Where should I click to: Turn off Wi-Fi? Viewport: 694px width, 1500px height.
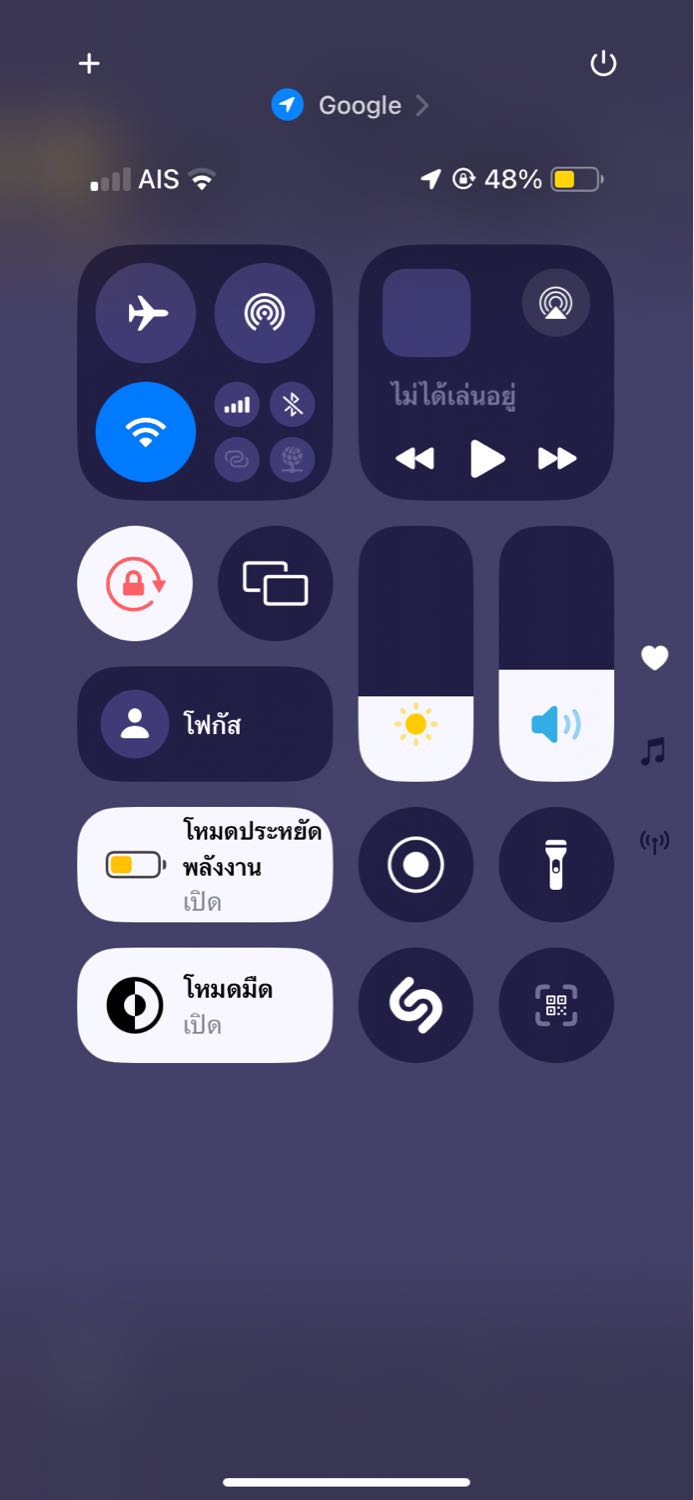[x=146, y=432]
